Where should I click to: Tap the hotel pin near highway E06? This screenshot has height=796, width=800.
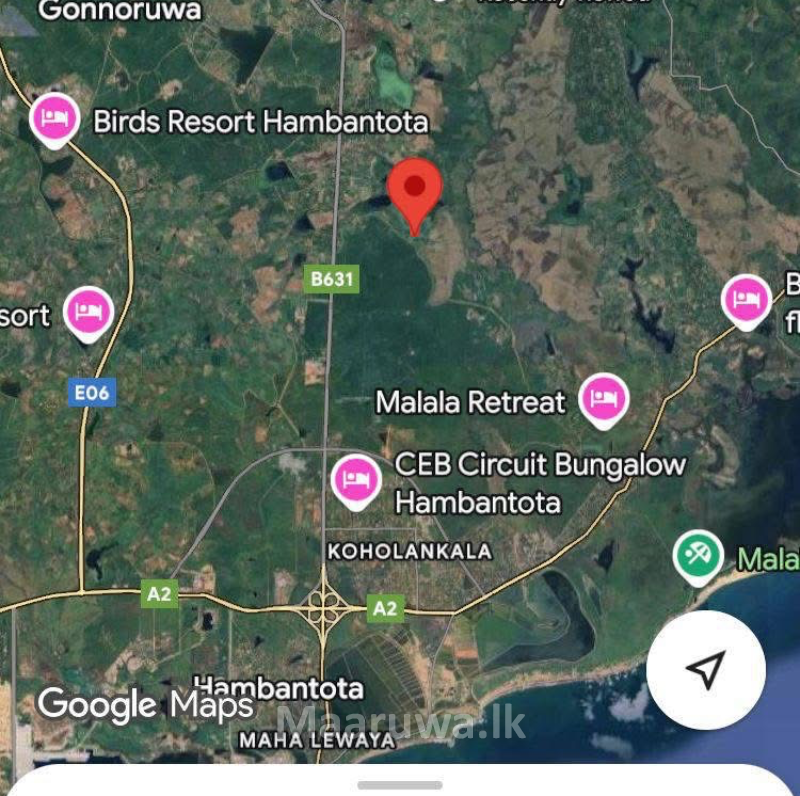pos(89,312)
